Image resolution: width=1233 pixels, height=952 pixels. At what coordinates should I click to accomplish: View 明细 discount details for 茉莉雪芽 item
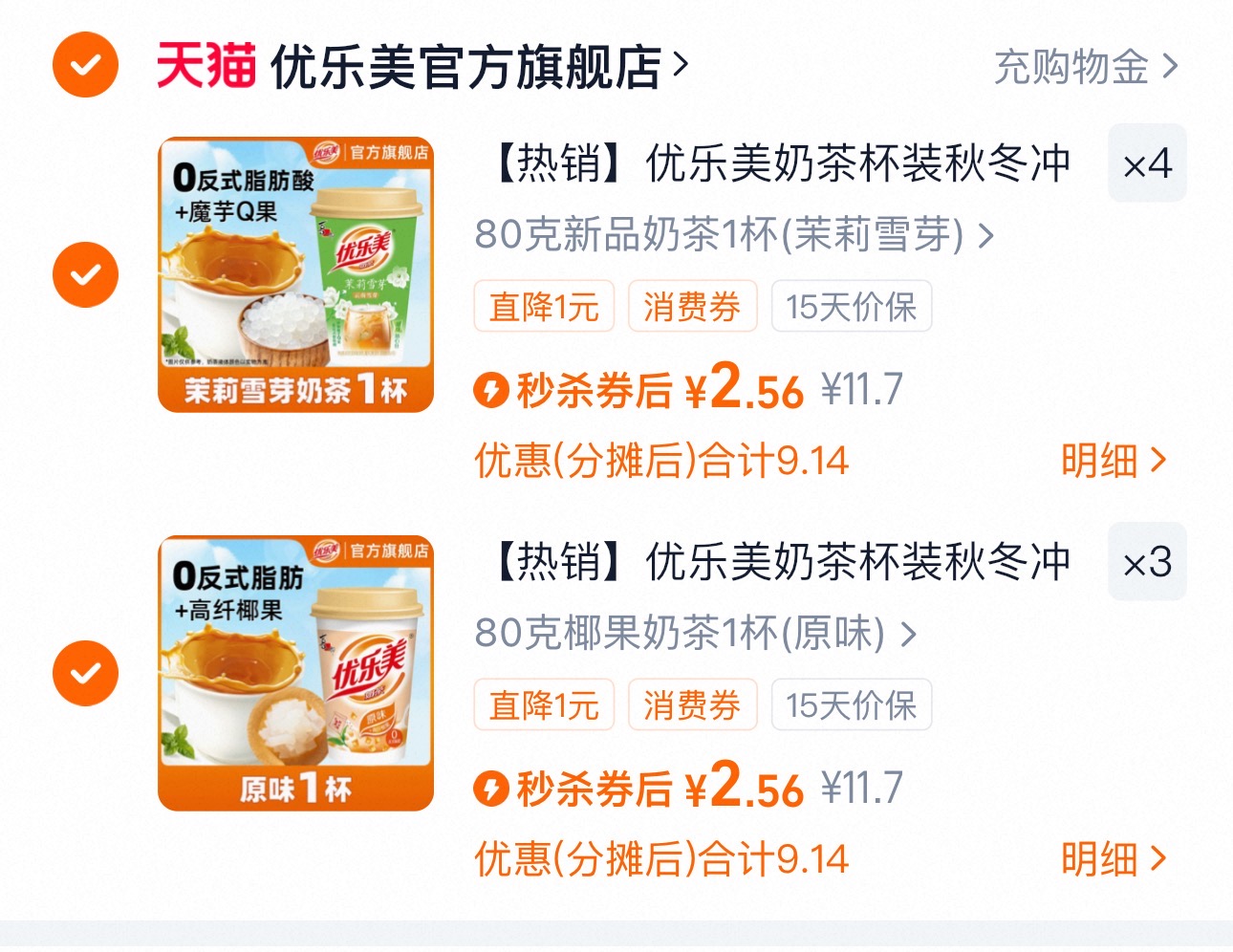tap(1114, 461)
